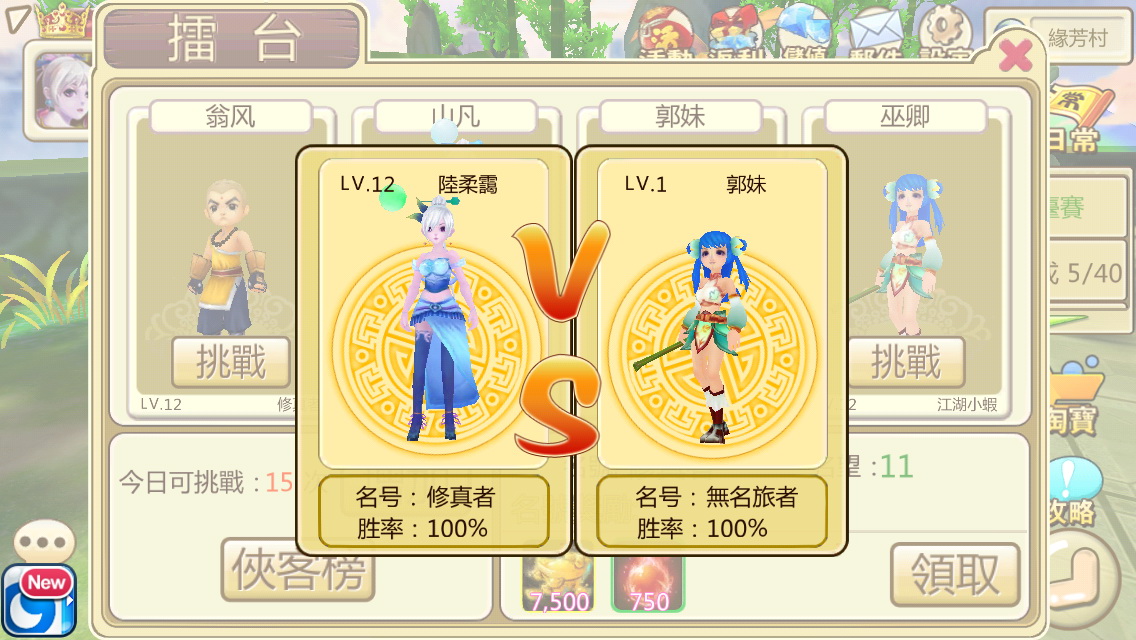Open the chat bubble icon
Image resolution: width=1136 pixels, height=640 pixels.
click(45, 544)
